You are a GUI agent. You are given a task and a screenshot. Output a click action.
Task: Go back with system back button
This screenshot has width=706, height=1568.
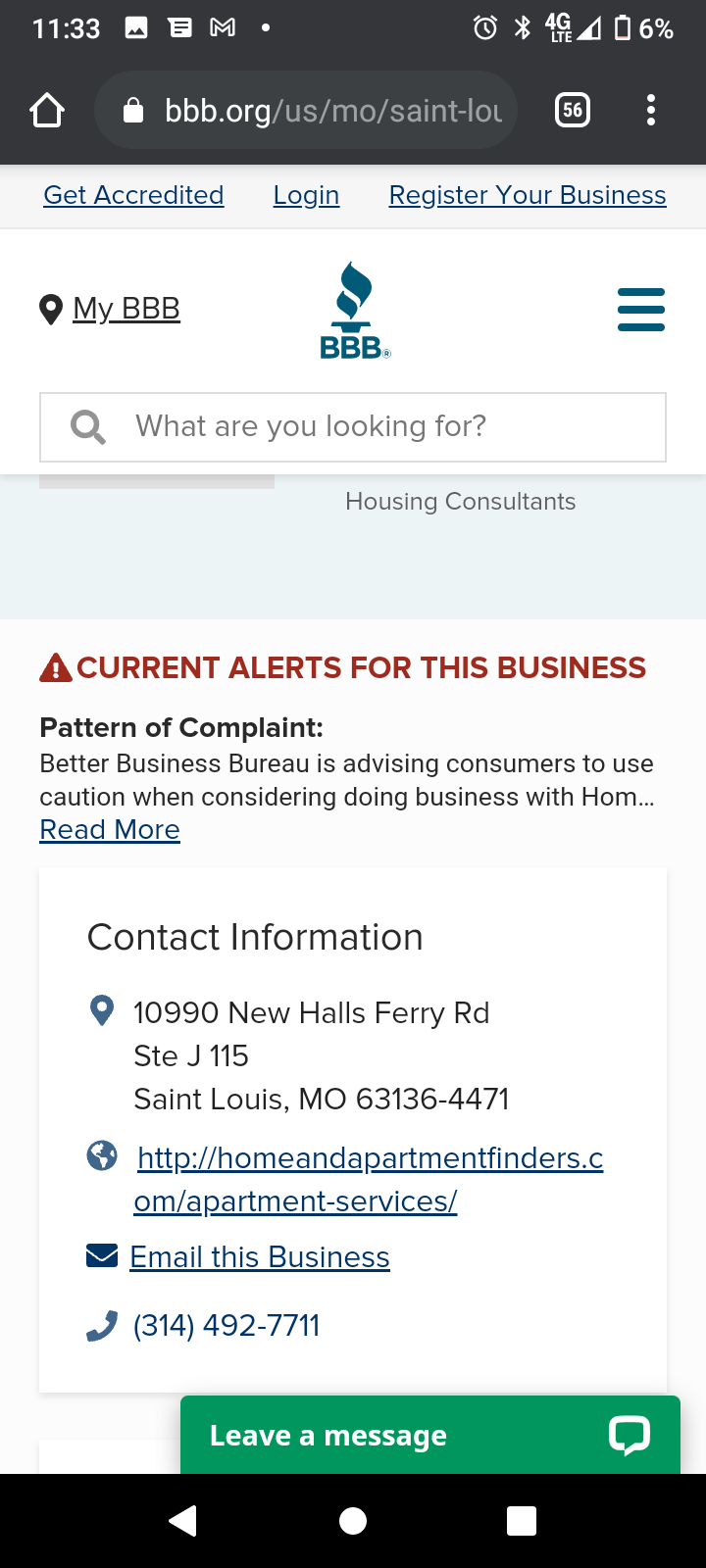click(183, 1521)
